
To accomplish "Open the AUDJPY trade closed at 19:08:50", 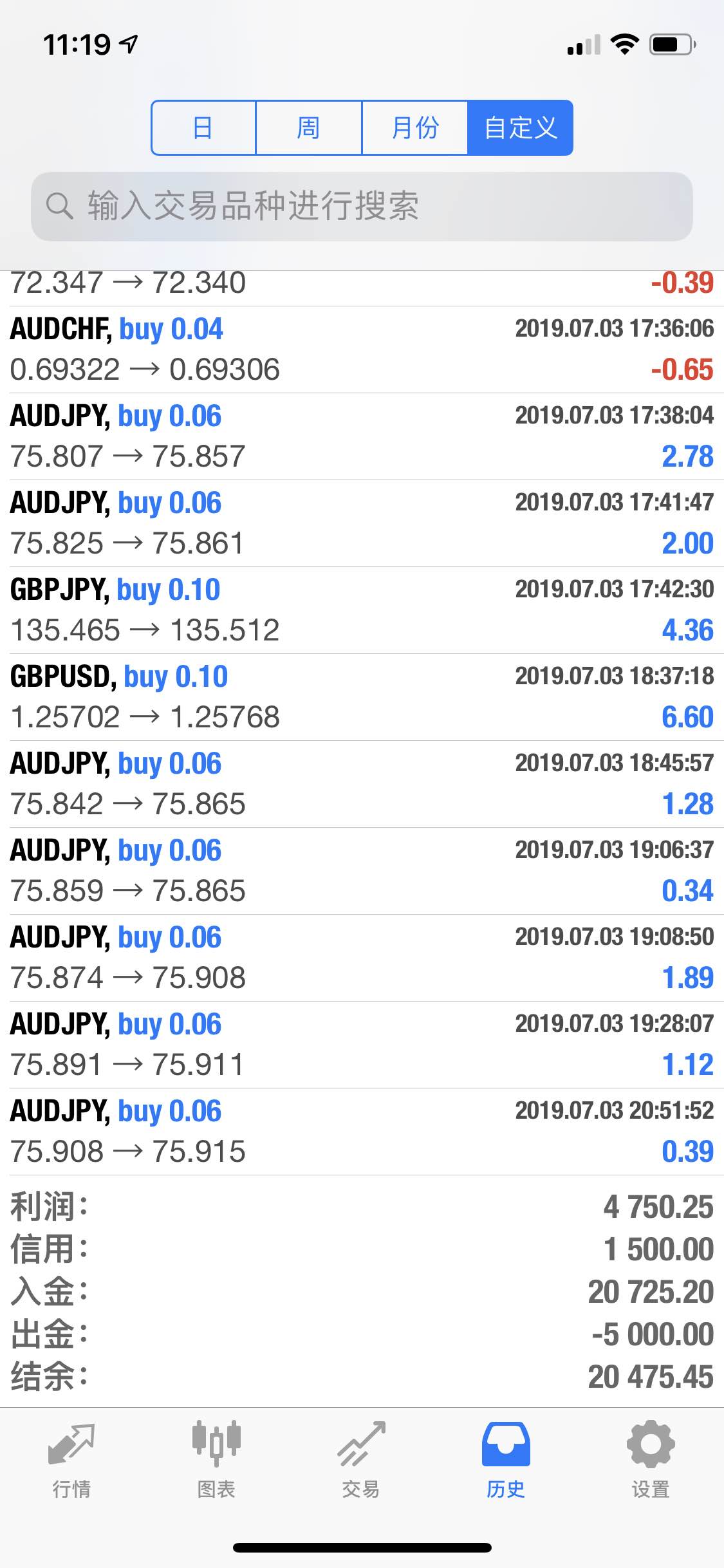I will click(362, 958).
